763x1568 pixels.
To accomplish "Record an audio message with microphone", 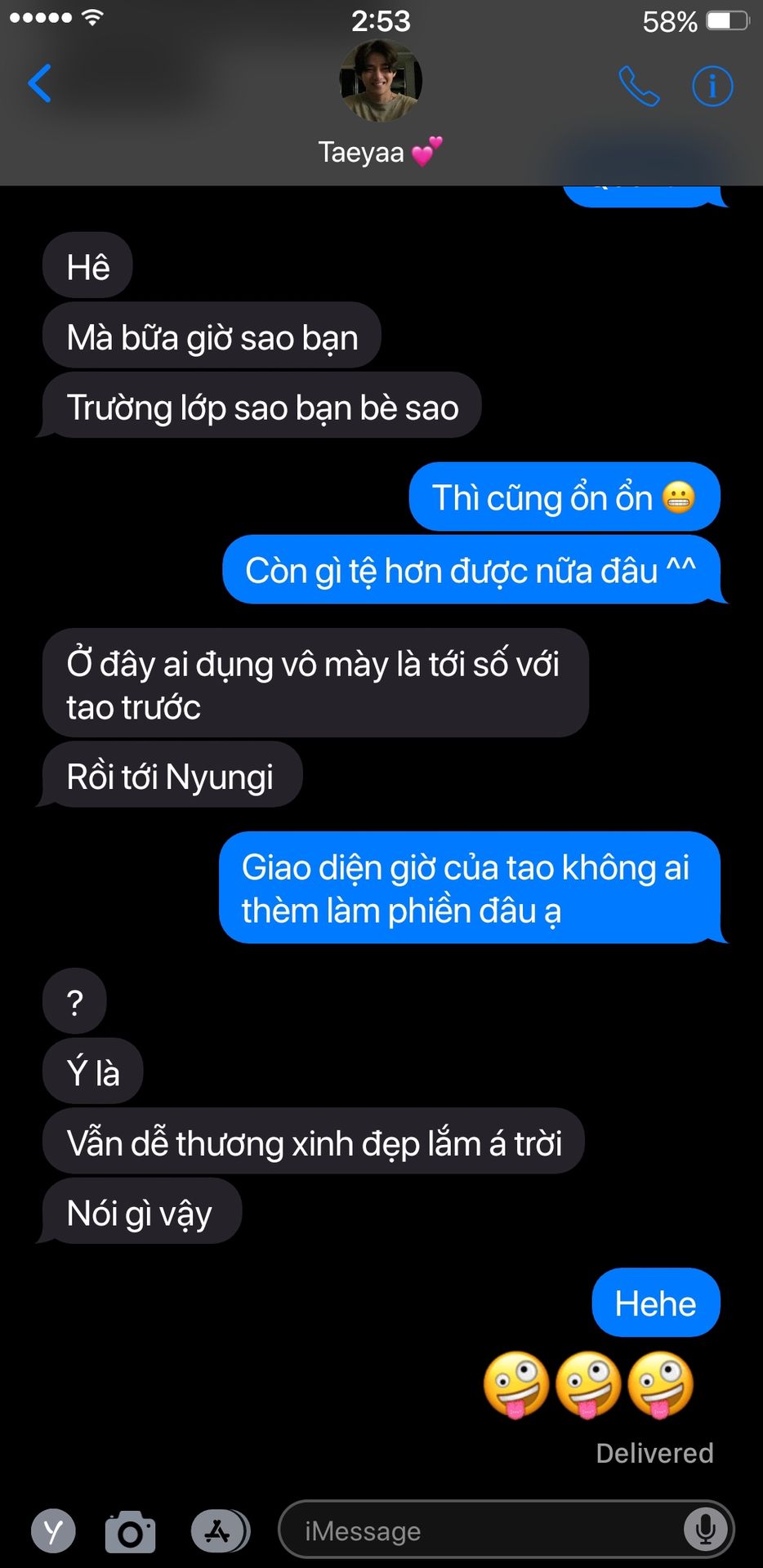I will pyautogui.click(x=705, y=1530).
